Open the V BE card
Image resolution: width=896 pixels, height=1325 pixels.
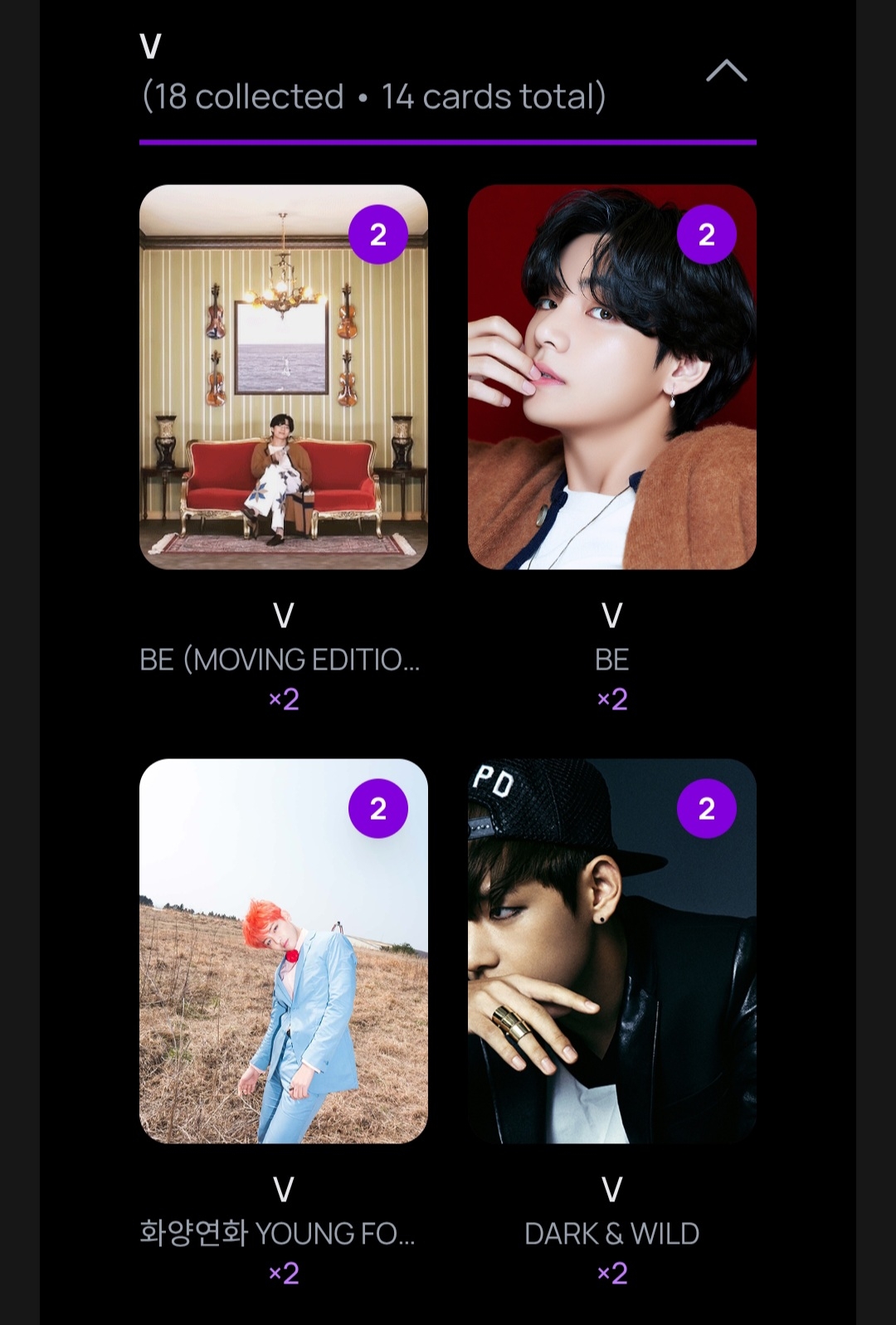611,378
